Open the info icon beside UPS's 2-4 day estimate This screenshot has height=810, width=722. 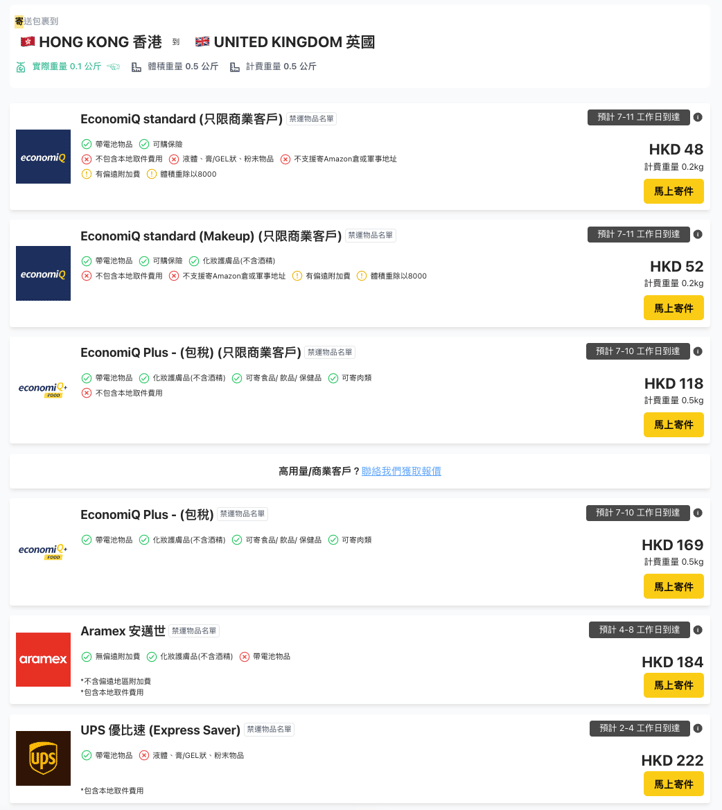[698, 729]
